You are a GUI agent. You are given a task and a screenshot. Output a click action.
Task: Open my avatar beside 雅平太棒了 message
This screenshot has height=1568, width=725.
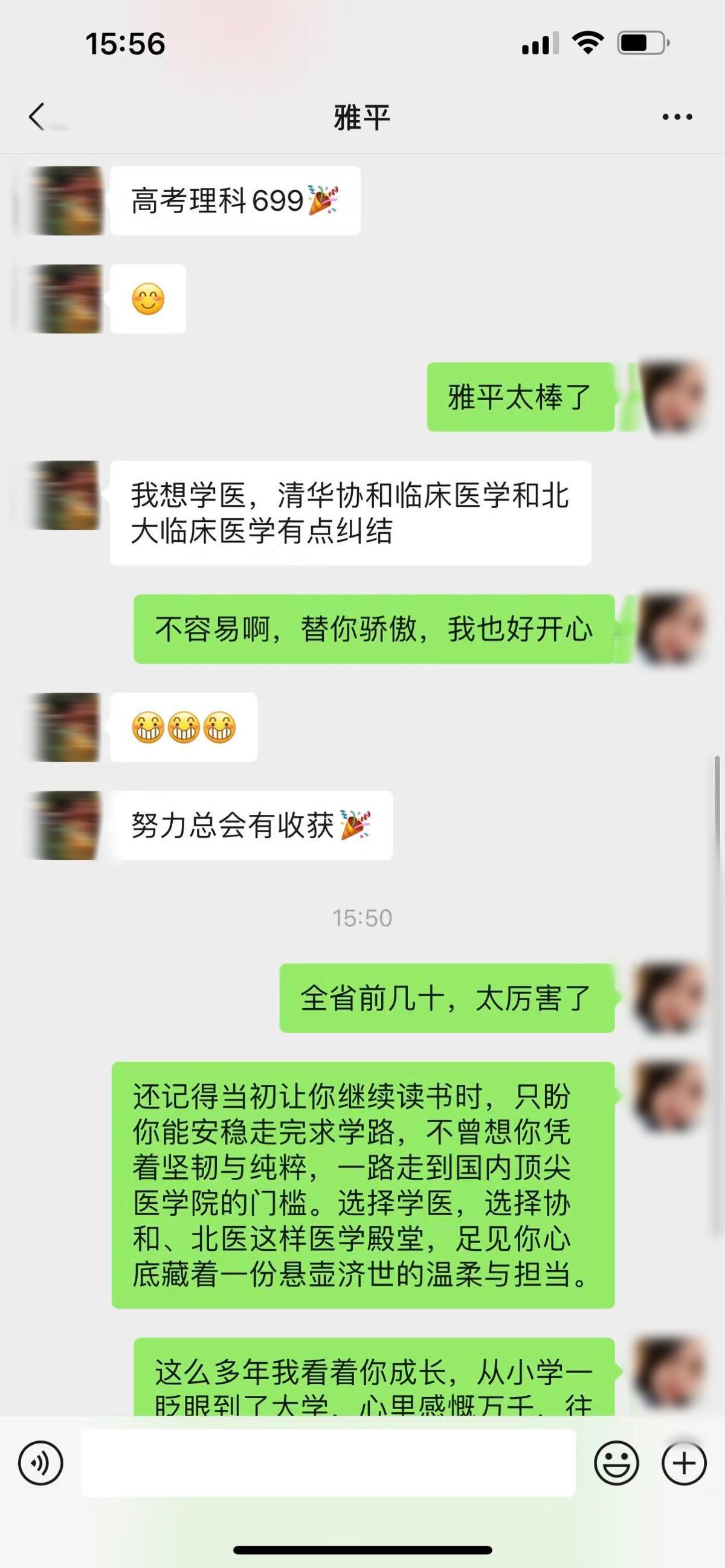[670, 397]
